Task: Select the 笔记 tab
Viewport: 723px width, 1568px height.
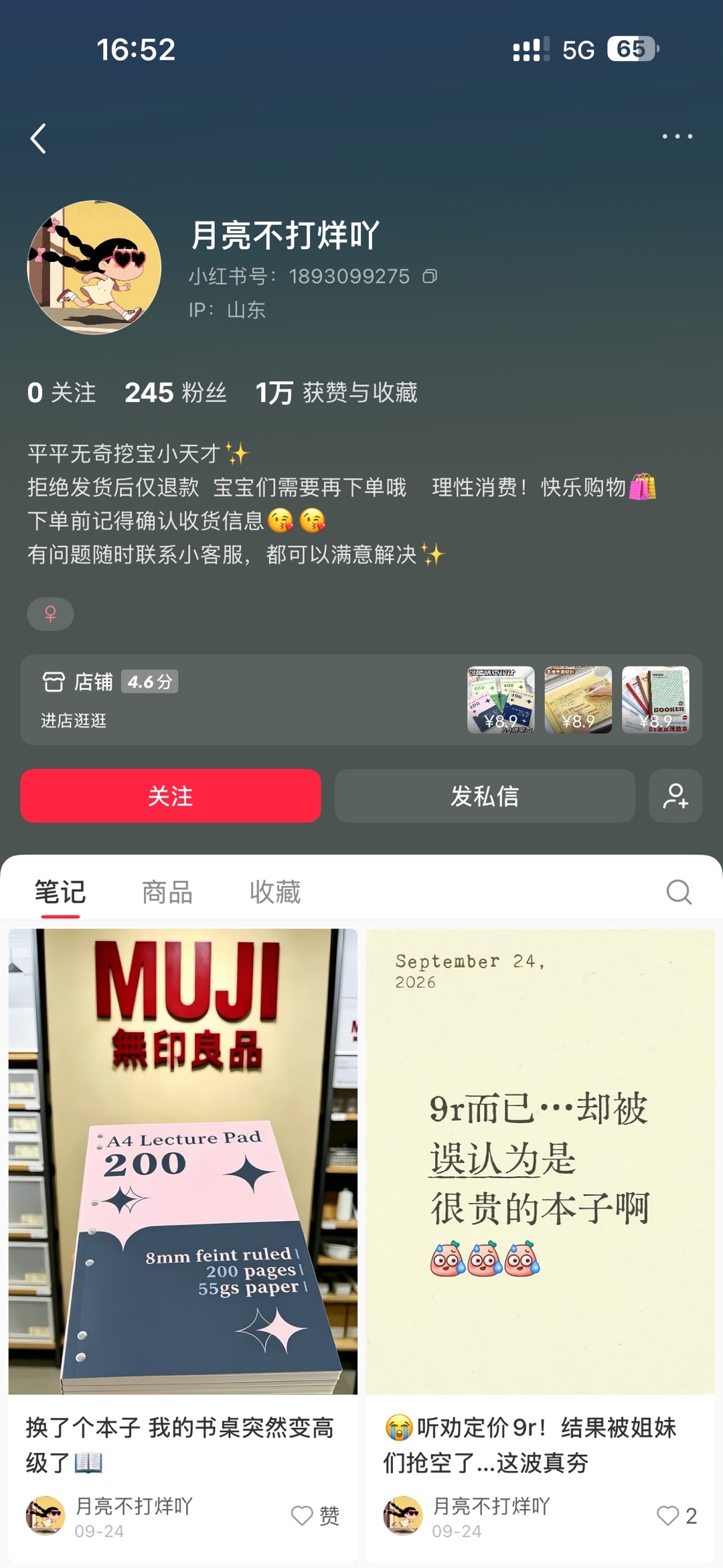Action: coord(60,892)
